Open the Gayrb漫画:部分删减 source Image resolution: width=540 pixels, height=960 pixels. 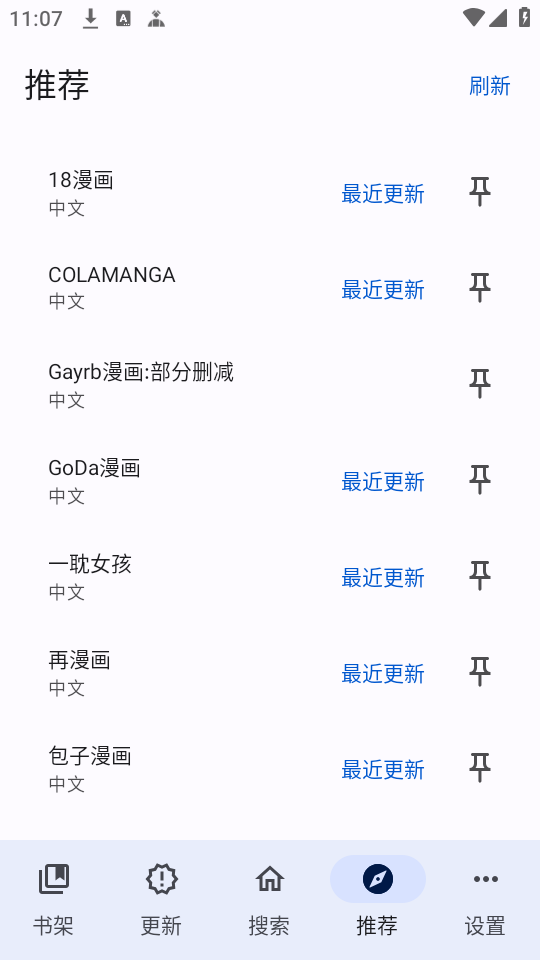pyautogui.click(x=270, y=384)
